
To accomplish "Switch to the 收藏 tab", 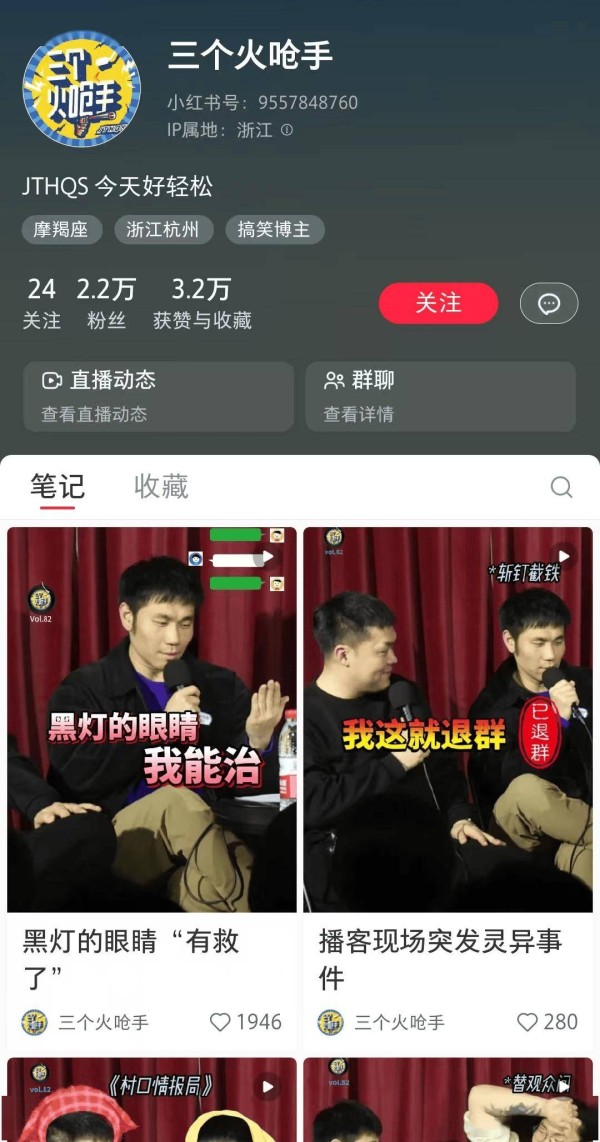I will [161, 487].
